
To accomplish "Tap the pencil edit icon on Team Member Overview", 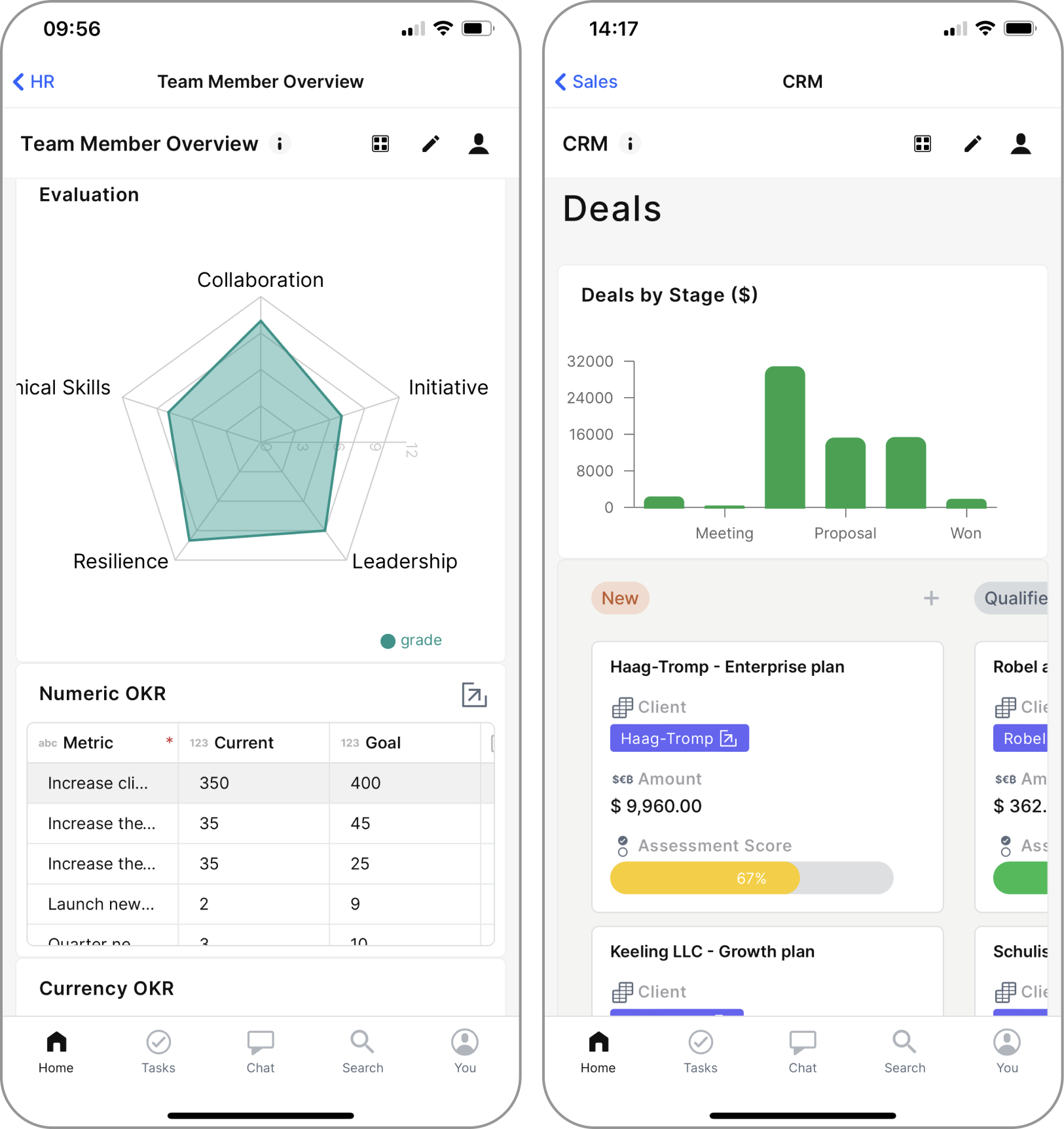I will click(430, 143).
